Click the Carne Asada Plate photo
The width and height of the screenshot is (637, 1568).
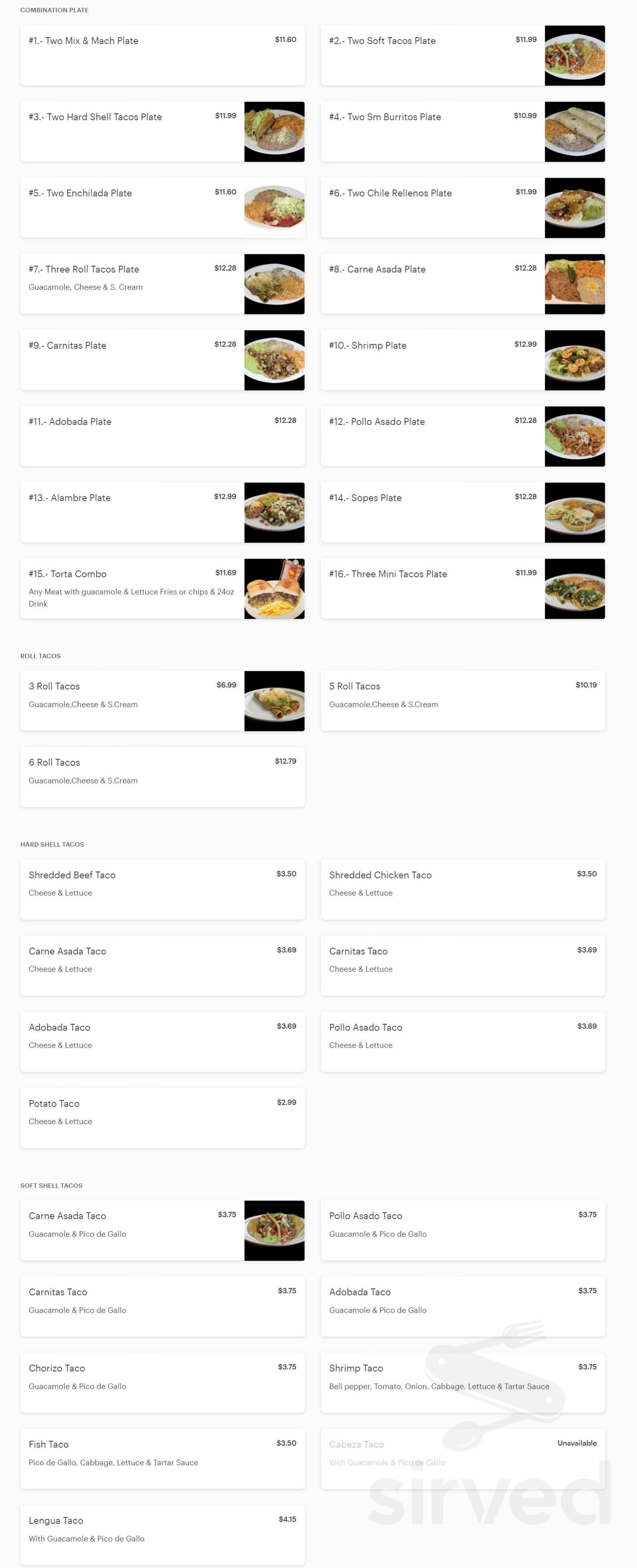point(575,283)
